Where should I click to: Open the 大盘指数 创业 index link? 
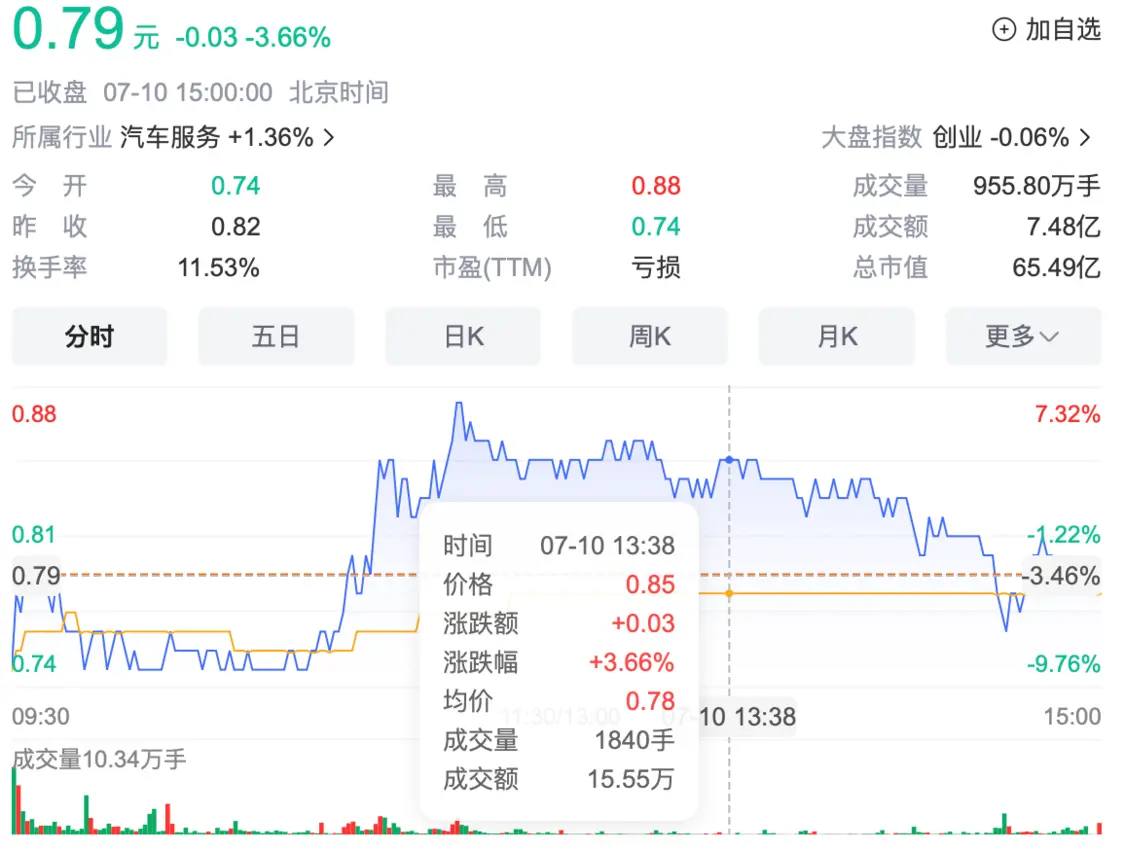[x=1010, y=137]
